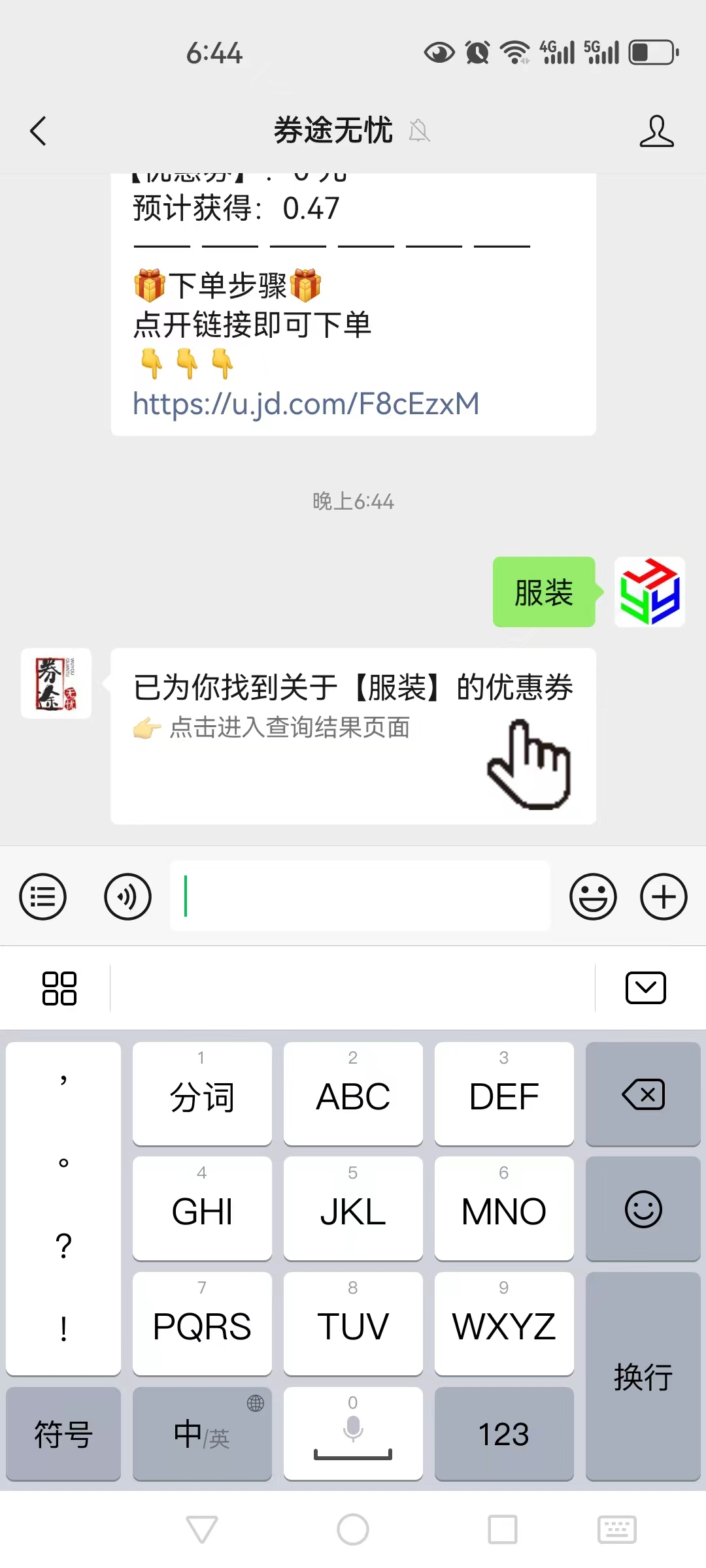The width and height of the screenshot is (706, 1568).
Task: Go back from the 券途无忧 chat
Action: click(39, 131)
